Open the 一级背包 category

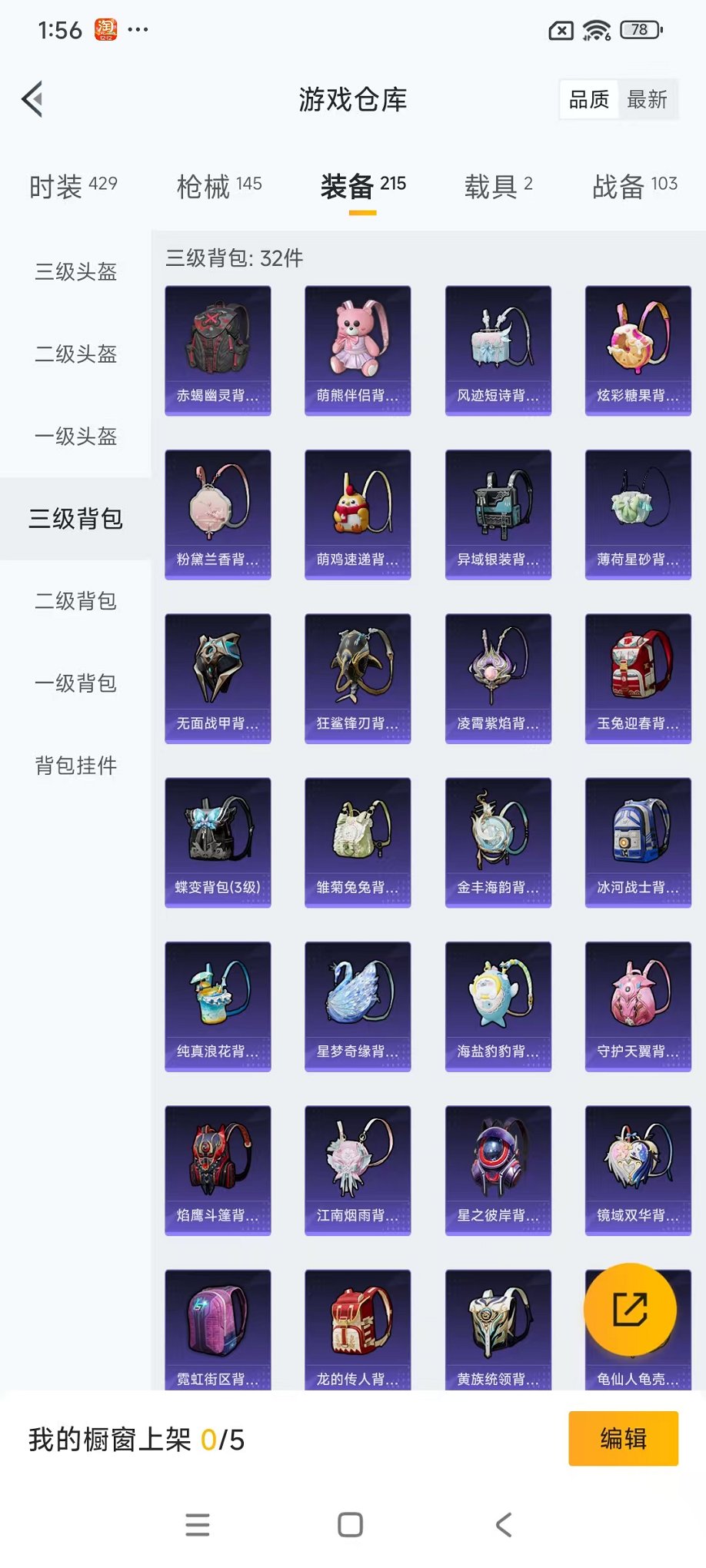point(75,683)
